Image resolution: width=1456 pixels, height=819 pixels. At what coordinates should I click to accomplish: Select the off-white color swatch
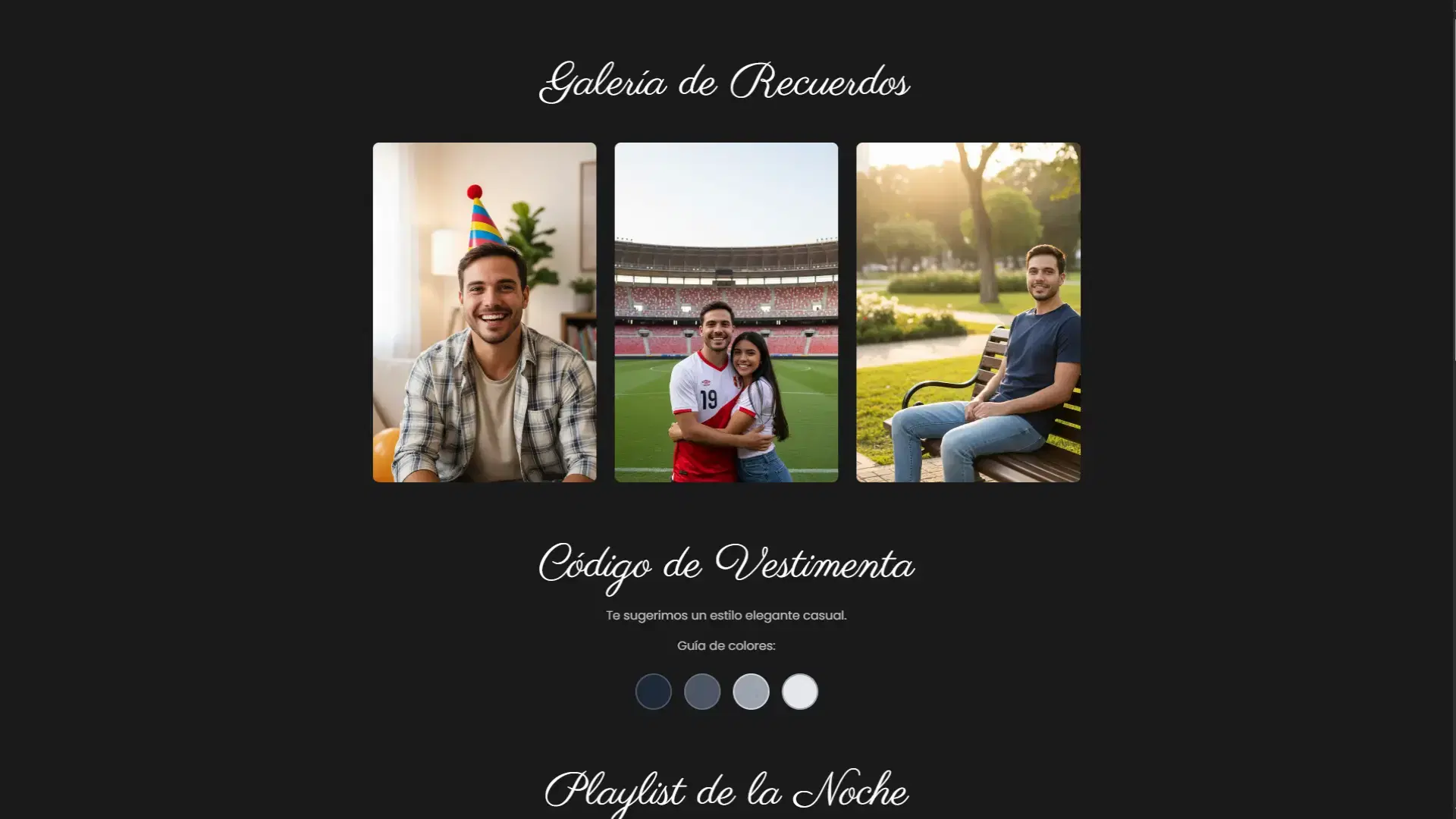799,692
